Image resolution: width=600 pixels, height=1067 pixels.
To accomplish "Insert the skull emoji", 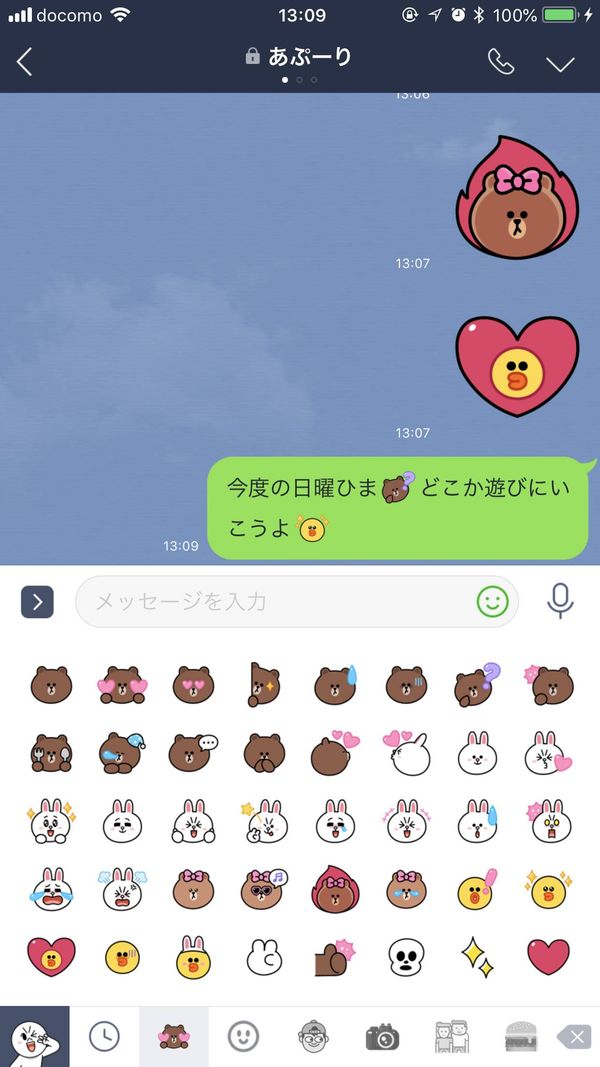I will (x=407, y=957).
